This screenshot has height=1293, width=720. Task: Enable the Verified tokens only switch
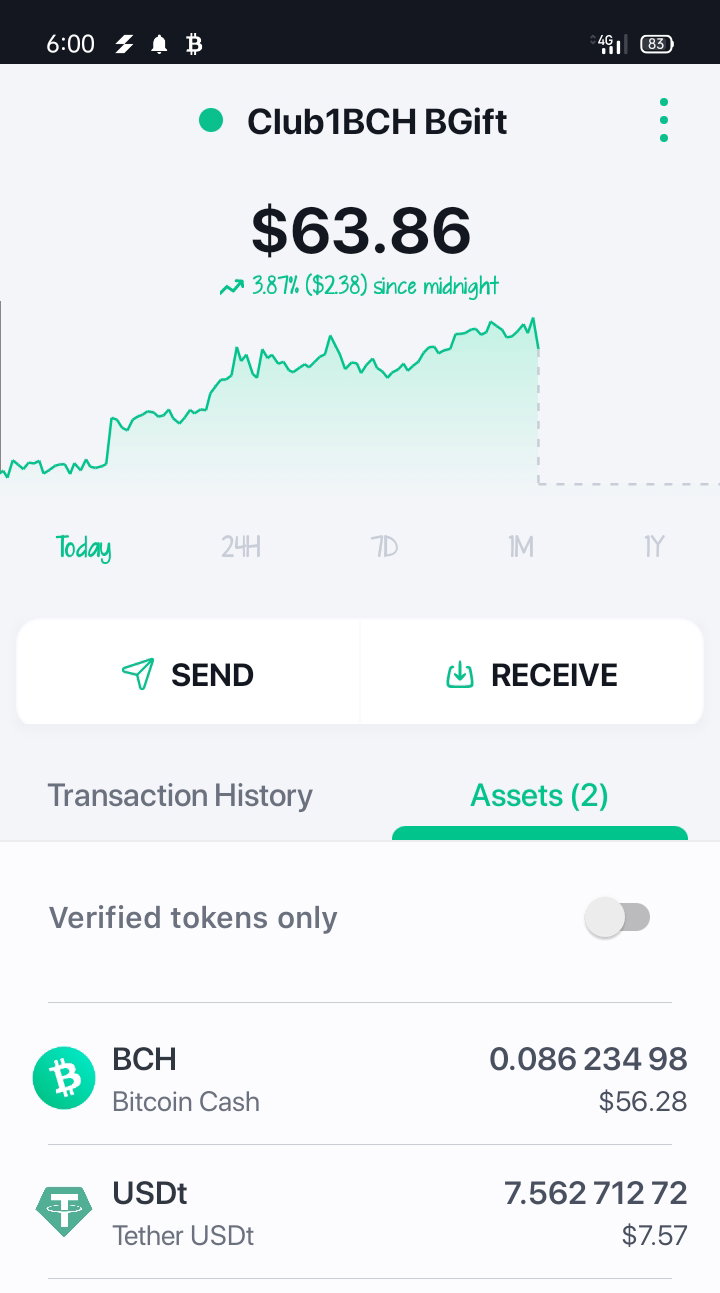coord(617,918)
